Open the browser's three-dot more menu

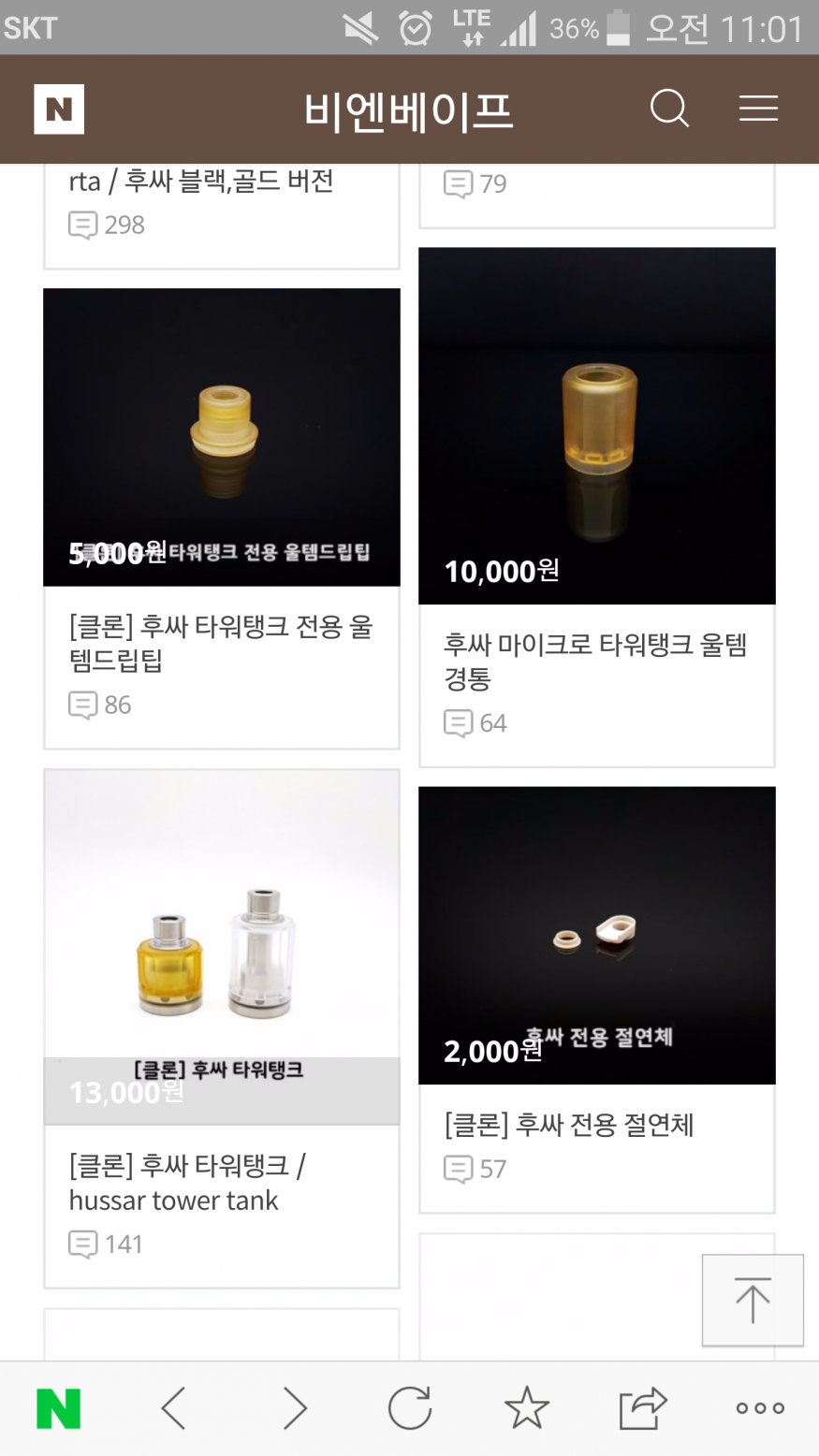[x=759, y=1408]
